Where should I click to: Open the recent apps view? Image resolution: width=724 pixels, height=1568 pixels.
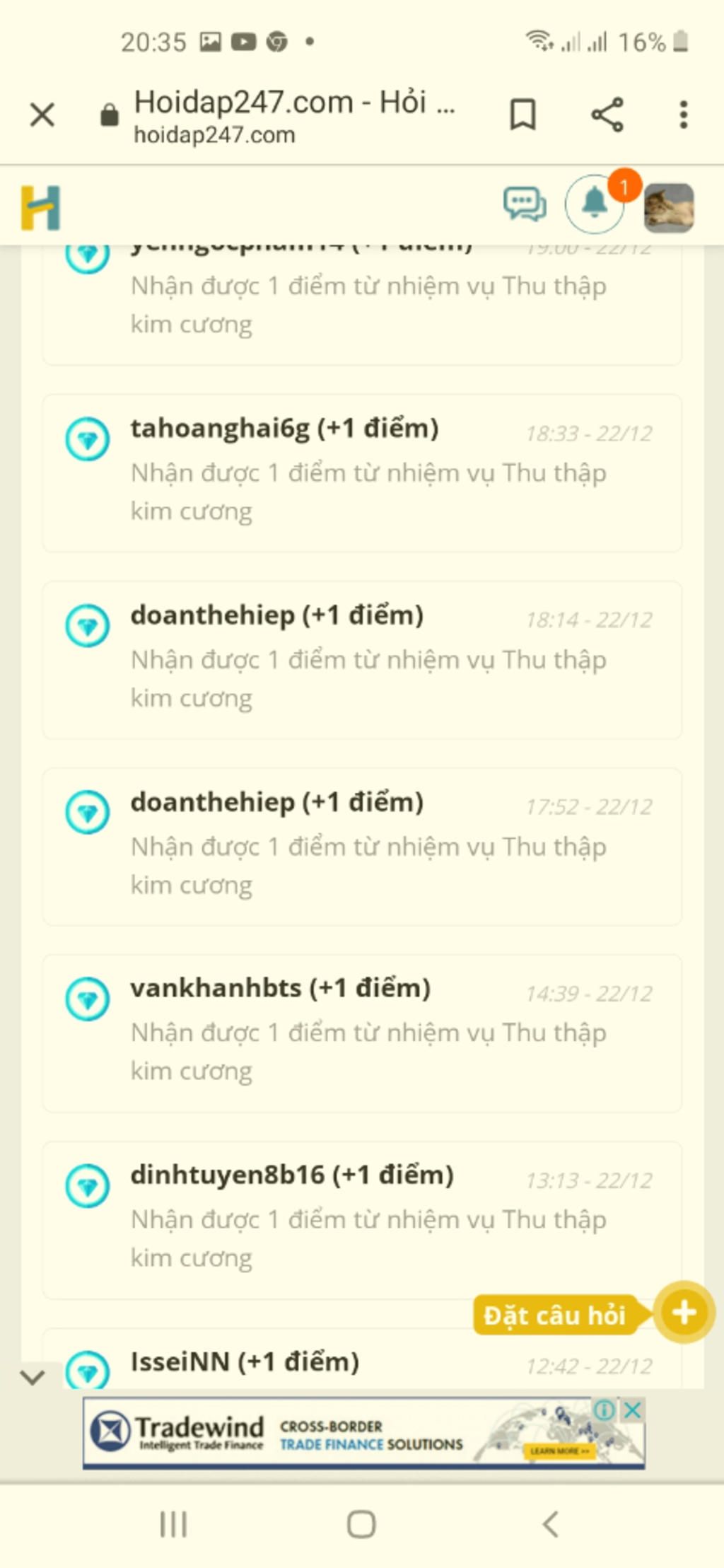coord(173,1524)
